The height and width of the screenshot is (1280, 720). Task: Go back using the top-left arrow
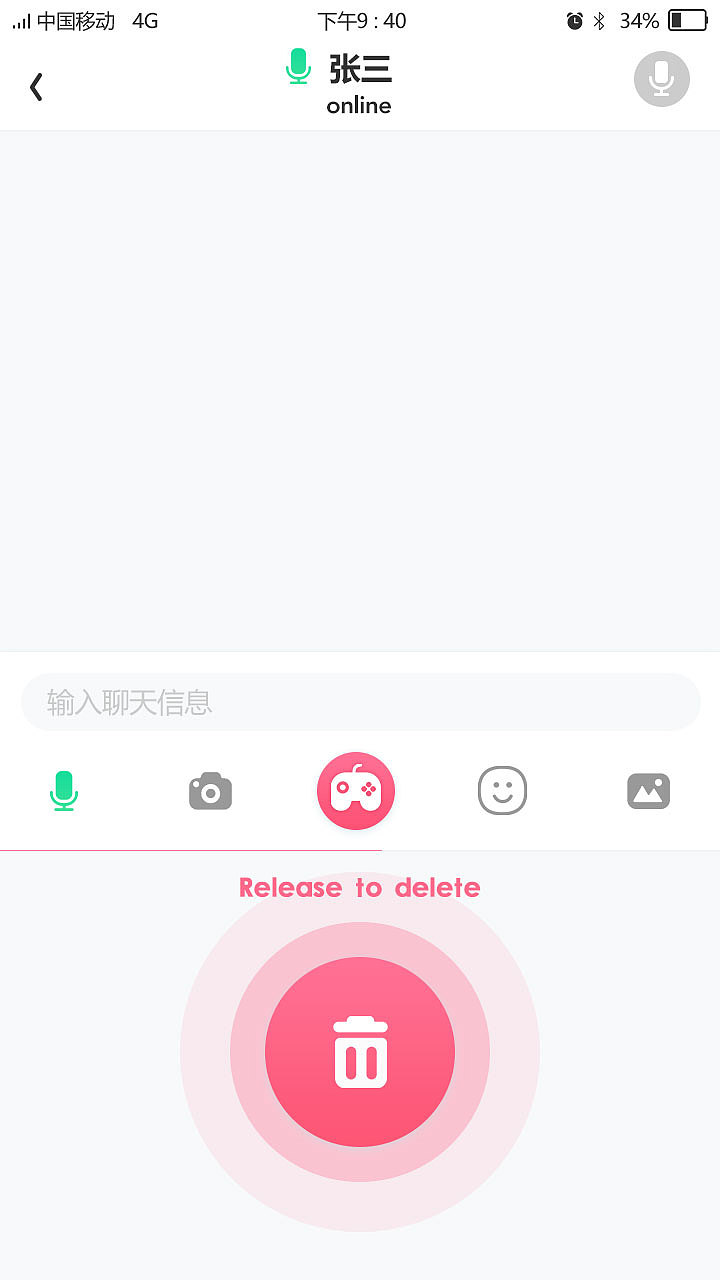[36, 87]
